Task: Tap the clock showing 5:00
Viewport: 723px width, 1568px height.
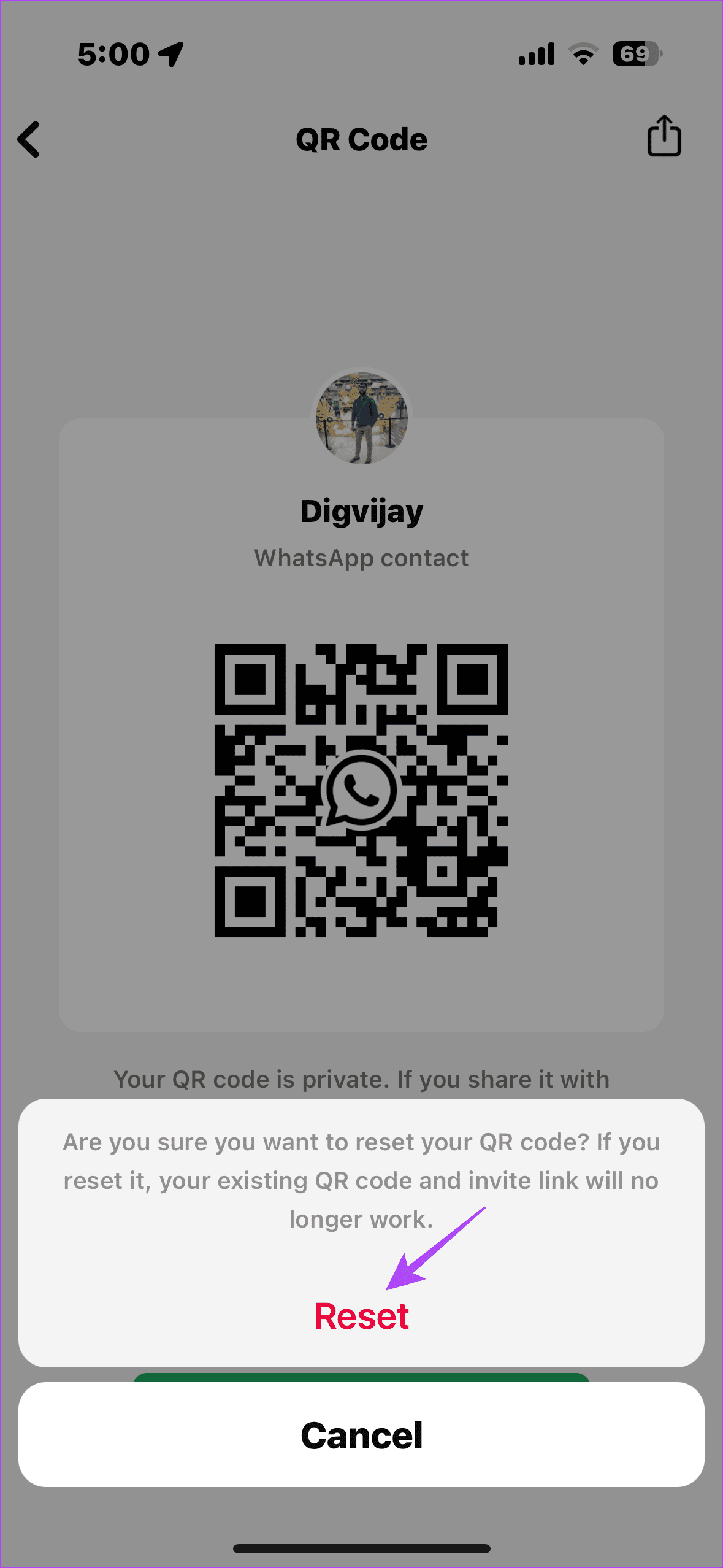Action: 114,53
